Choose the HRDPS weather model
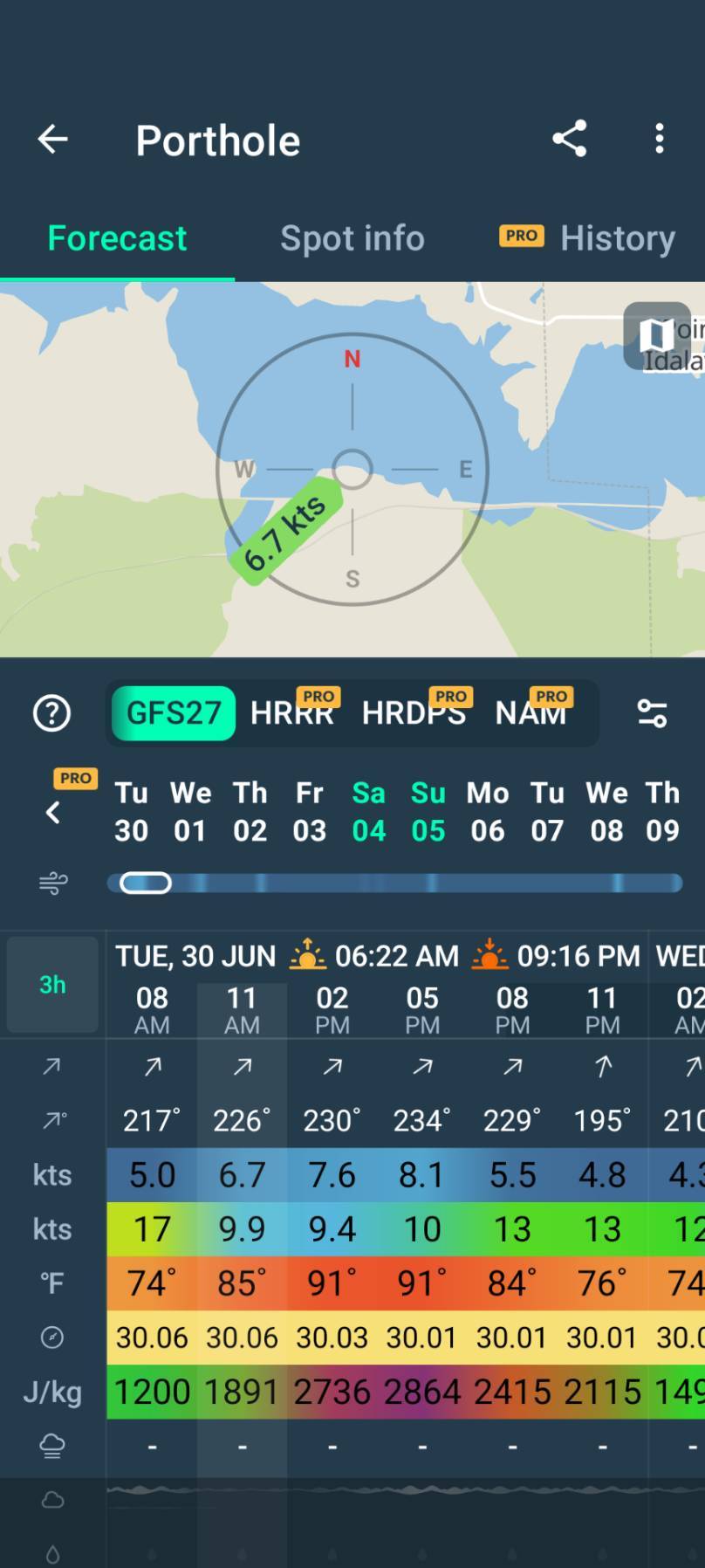The image size is (705, 1568). tap(416, 712)
